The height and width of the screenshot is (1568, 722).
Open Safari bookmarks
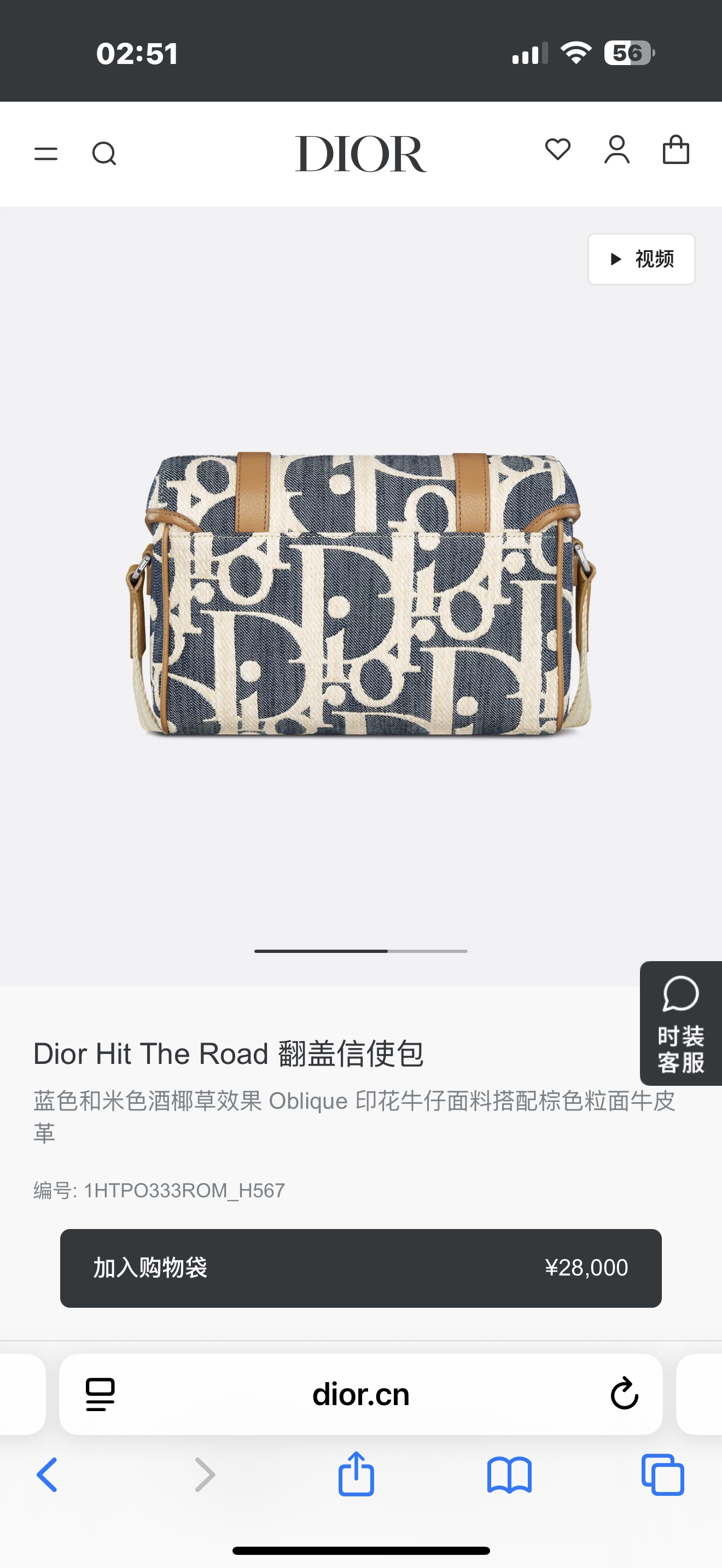509,1476
